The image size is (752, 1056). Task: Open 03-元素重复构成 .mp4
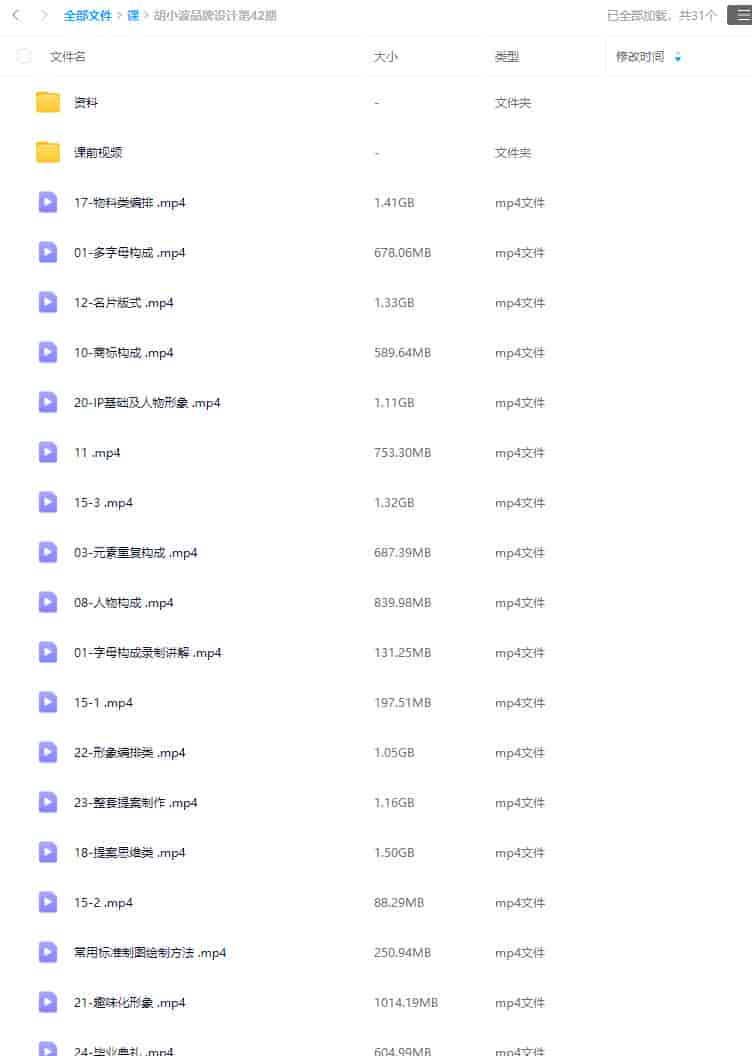click(x=135, y=552)
